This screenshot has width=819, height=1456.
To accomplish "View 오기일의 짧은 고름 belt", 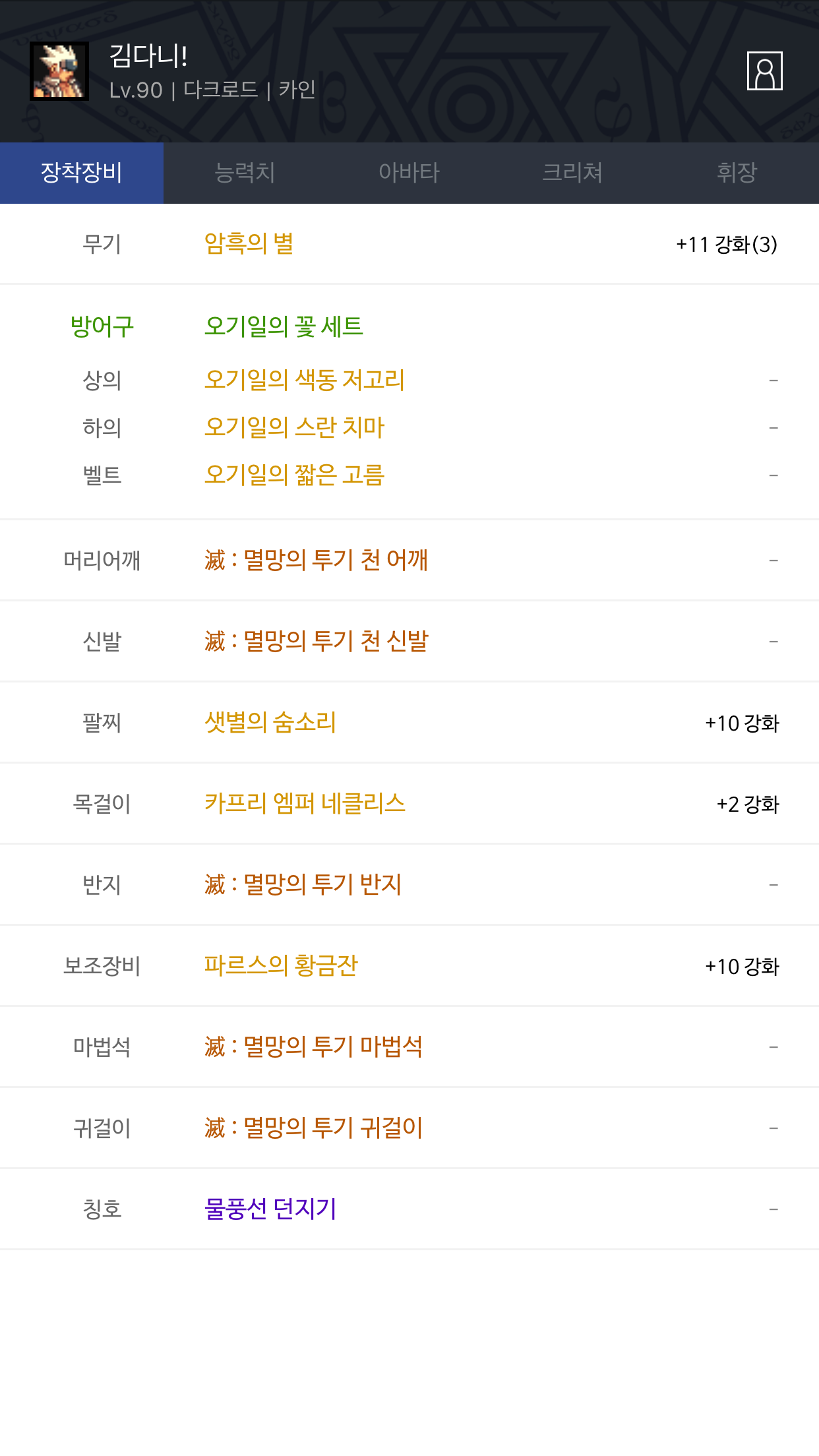I will pos(294,475).
